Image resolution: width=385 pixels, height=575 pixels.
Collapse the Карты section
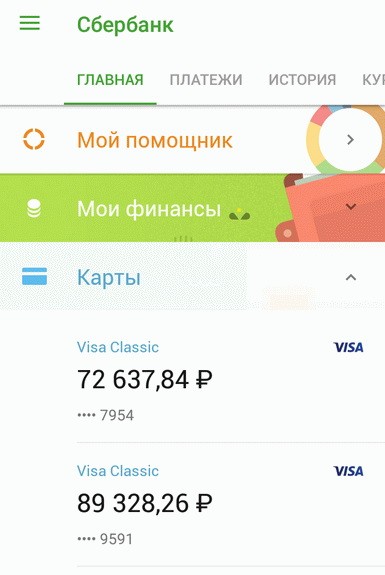pos(192,277)
